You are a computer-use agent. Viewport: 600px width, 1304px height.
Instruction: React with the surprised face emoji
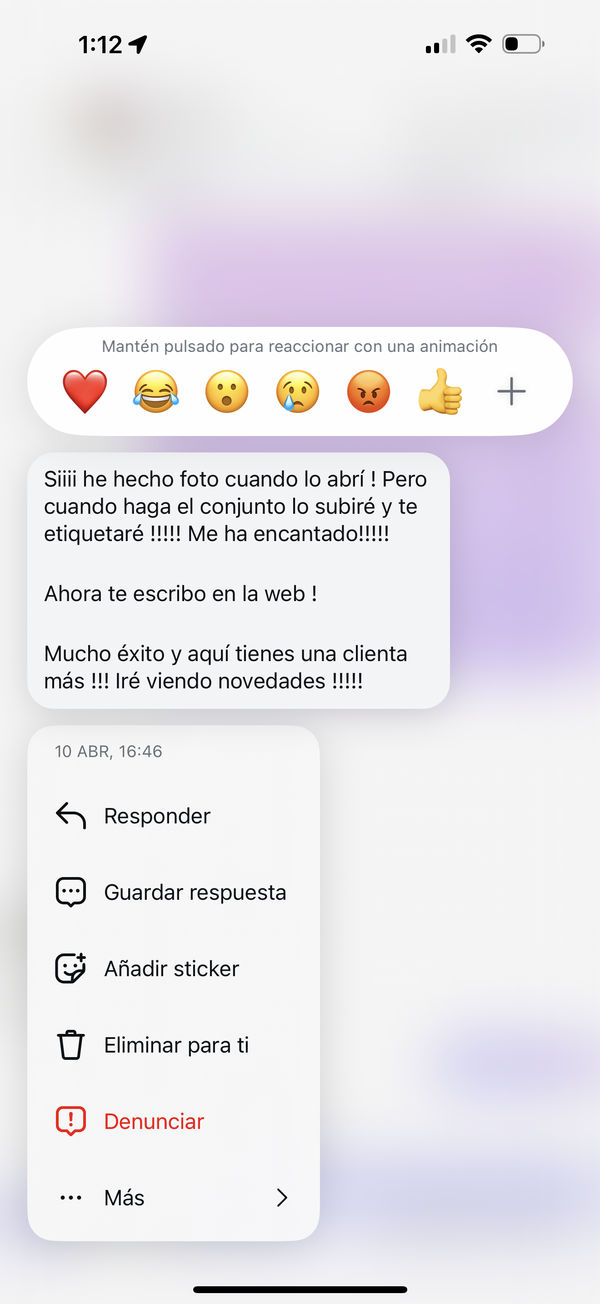227,392
